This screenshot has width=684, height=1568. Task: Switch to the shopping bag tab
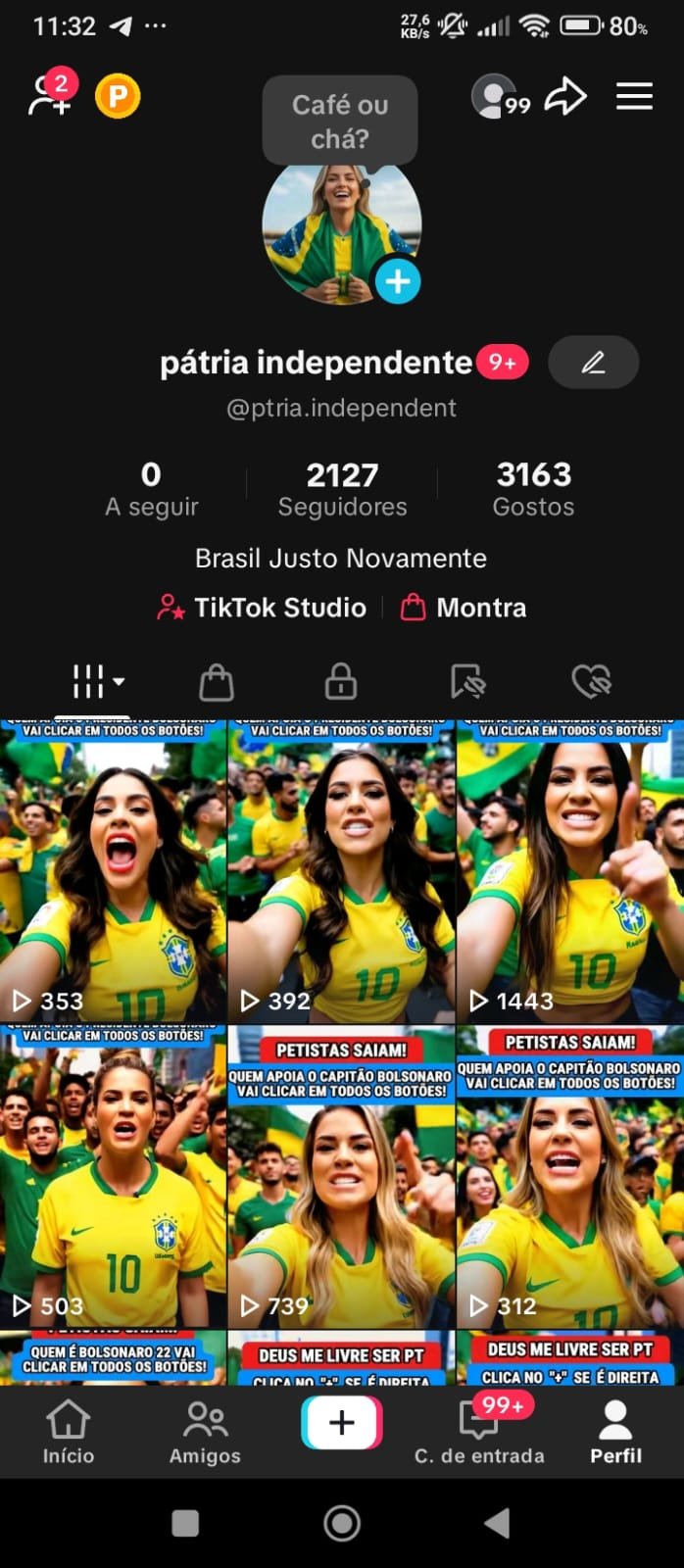pyautogui.click(x=217, y=681)
